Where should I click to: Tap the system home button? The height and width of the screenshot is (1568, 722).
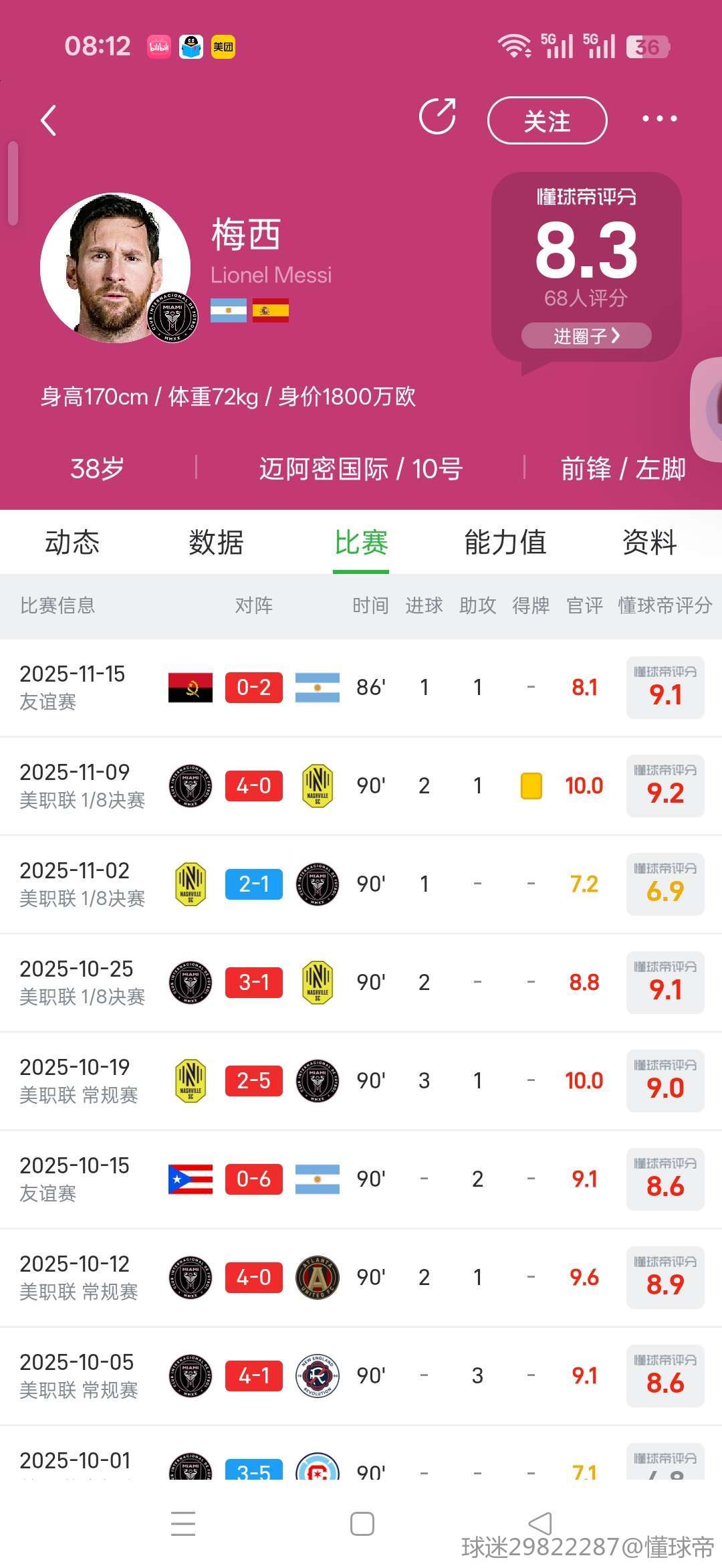(362, 1524)
